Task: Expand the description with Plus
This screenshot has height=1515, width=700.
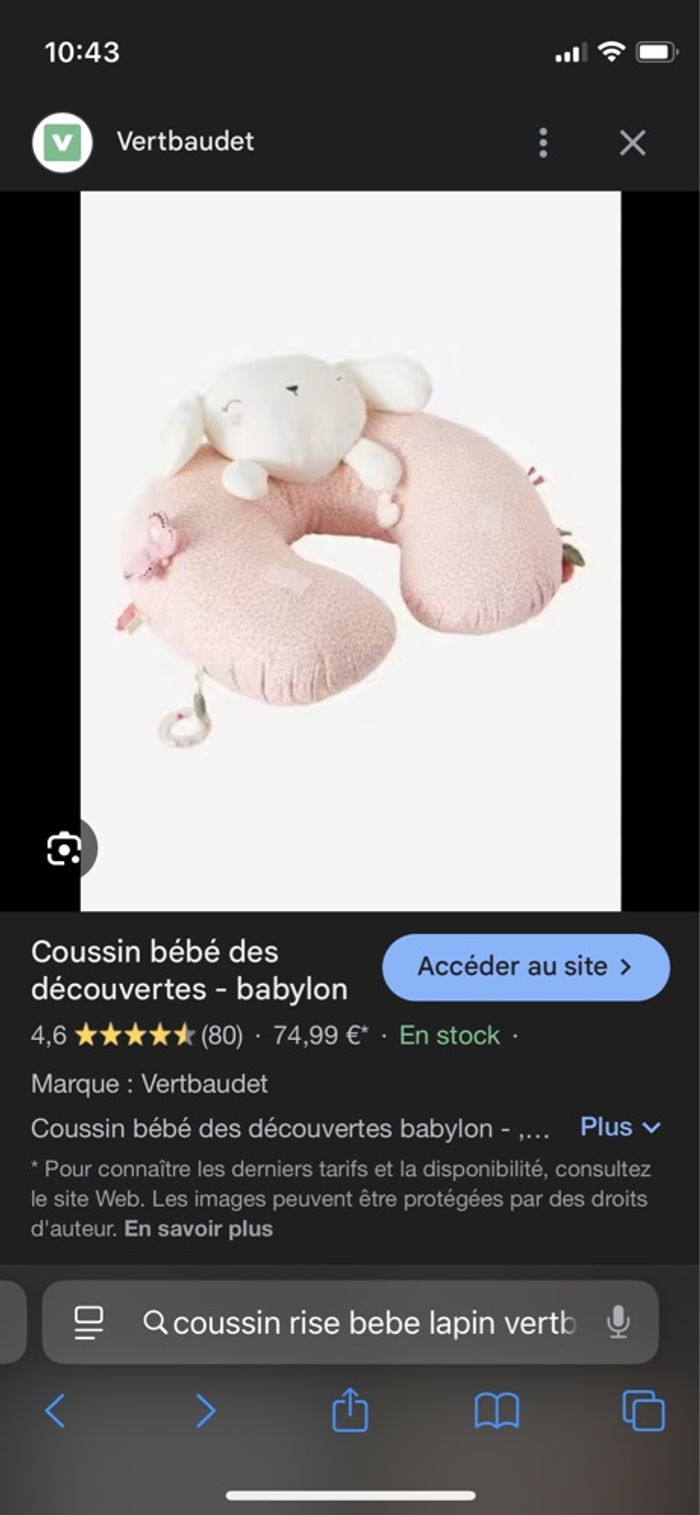Action: 620,1127
